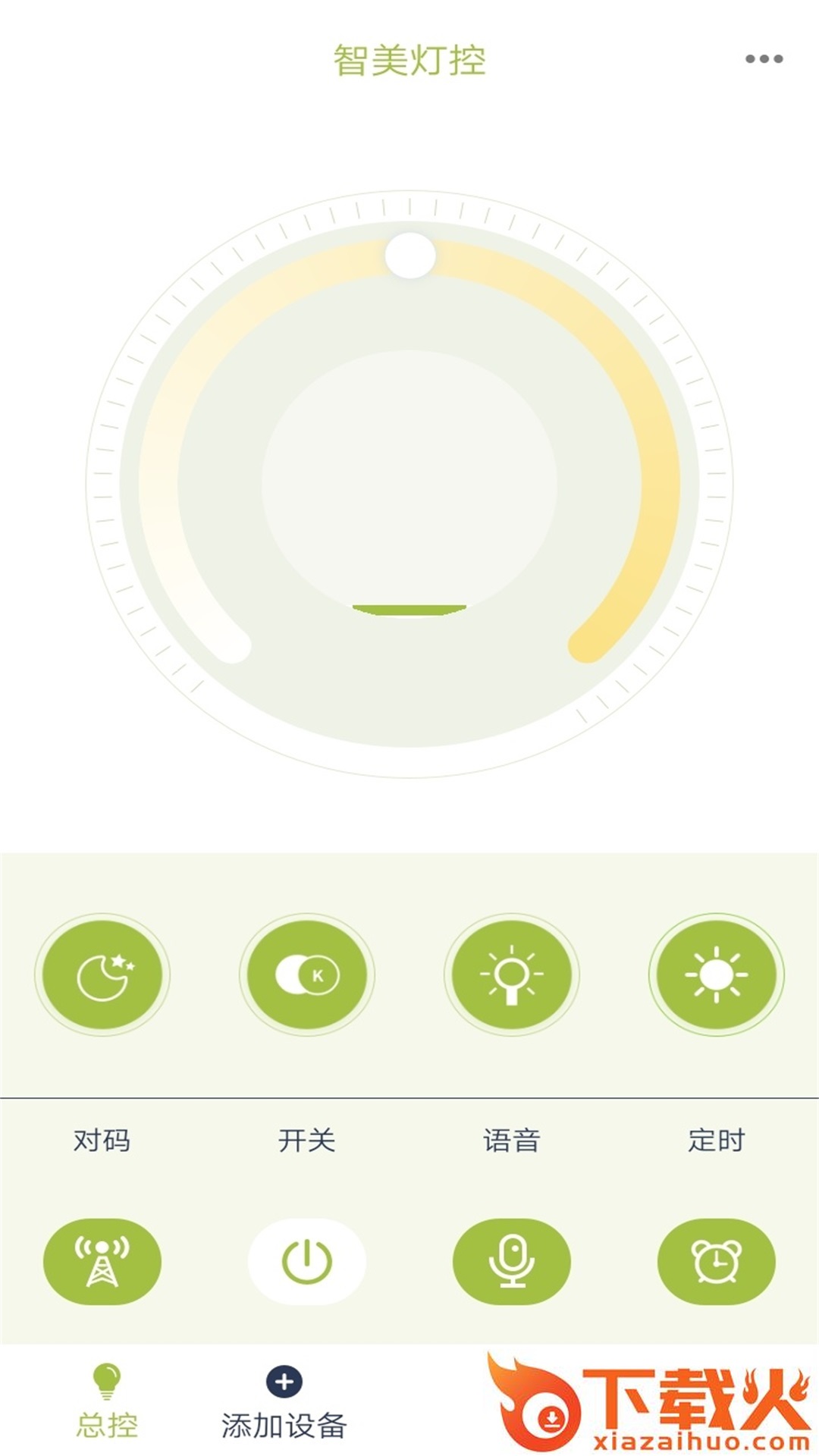
Task: Tap the white knob on the brightness dial
Action: click(x=410, y=256)
